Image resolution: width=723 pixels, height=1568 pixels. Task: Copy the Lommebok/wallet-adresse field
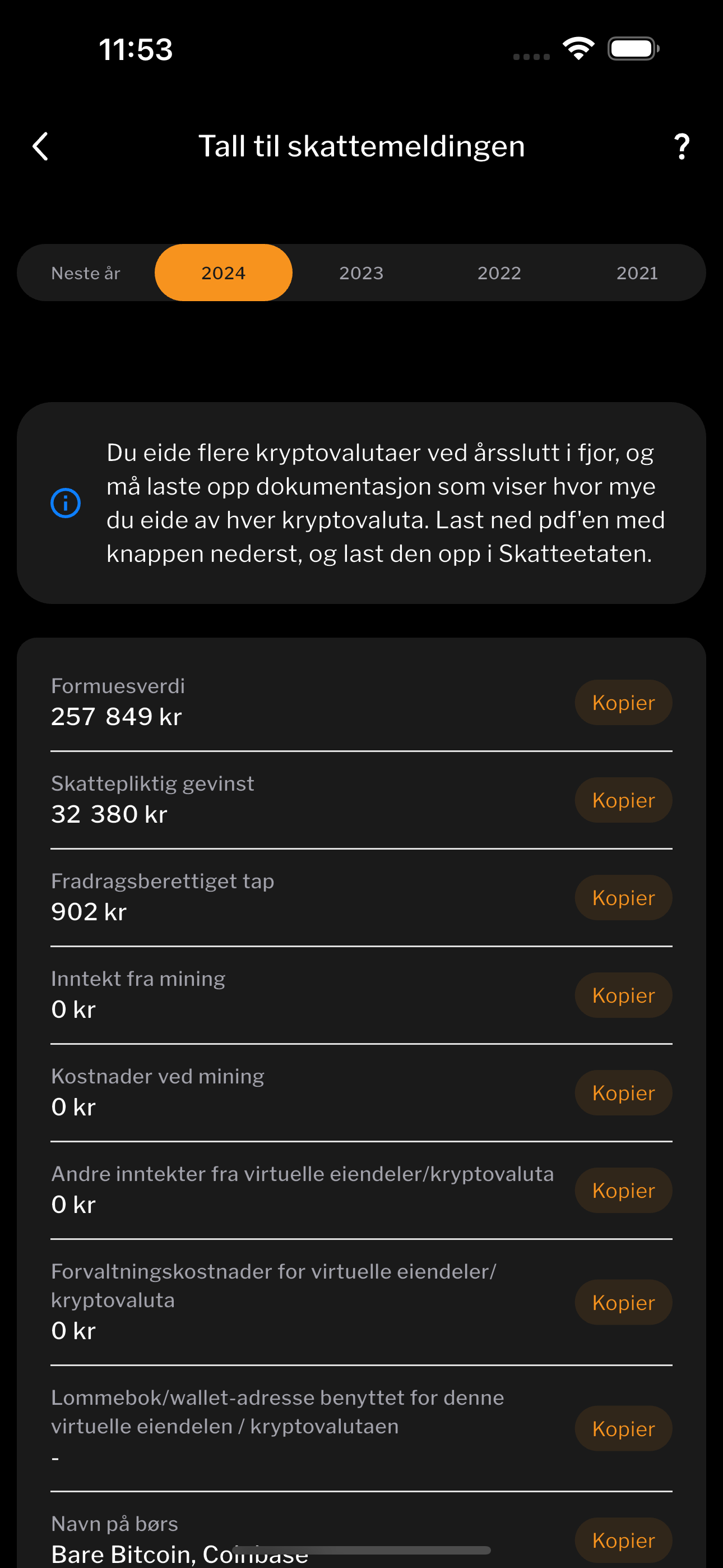(x=623, y=1428)
